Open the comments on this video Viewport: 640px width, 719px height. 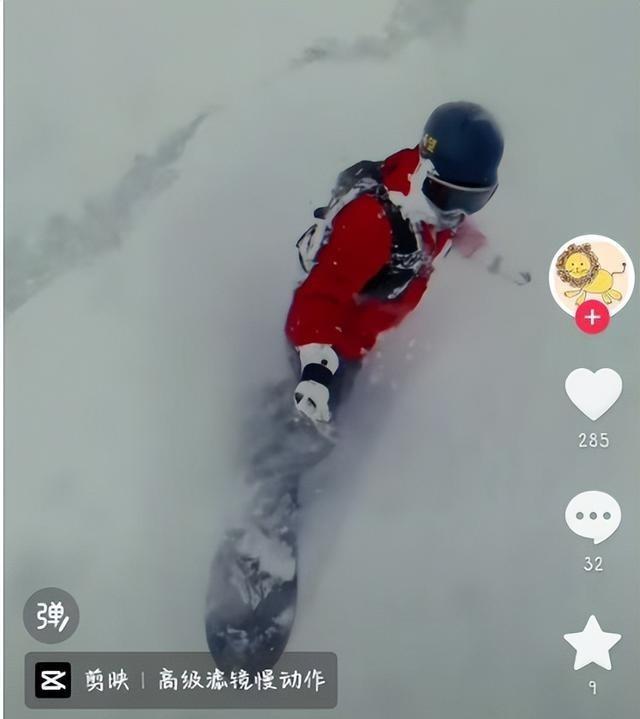[593, 517]
